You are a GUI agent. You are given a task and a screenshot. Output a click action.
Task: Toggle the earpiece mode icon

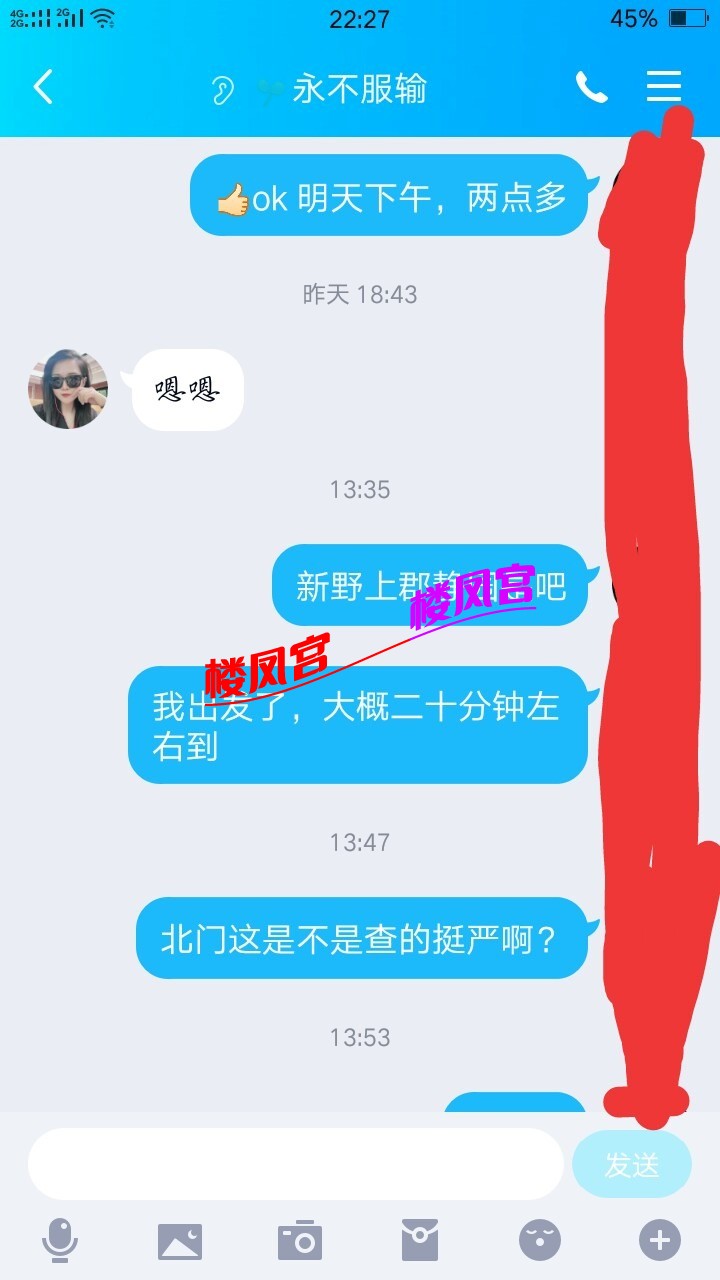coord(222,90)
